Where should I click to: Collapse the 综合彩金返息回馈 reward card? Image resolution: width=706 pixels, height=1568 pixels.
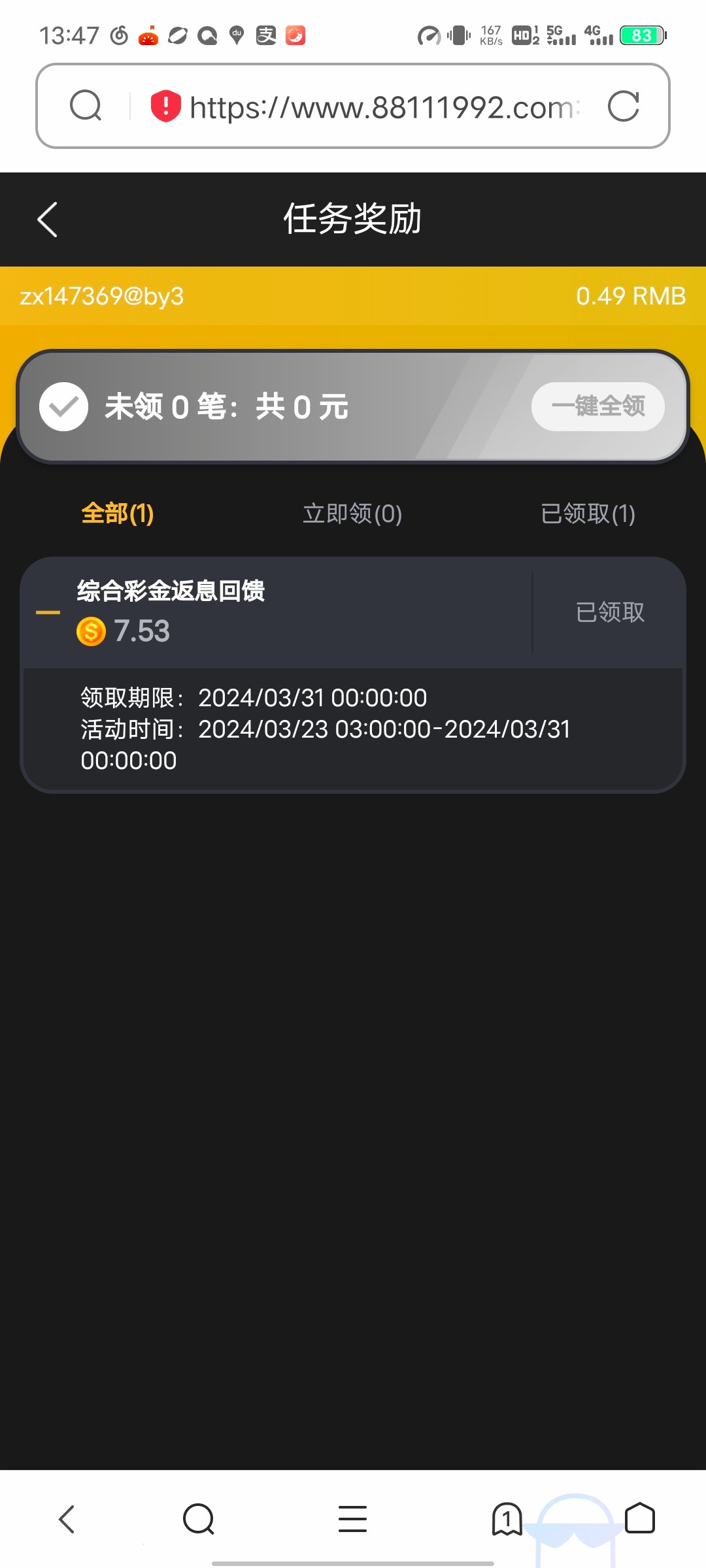47,612
